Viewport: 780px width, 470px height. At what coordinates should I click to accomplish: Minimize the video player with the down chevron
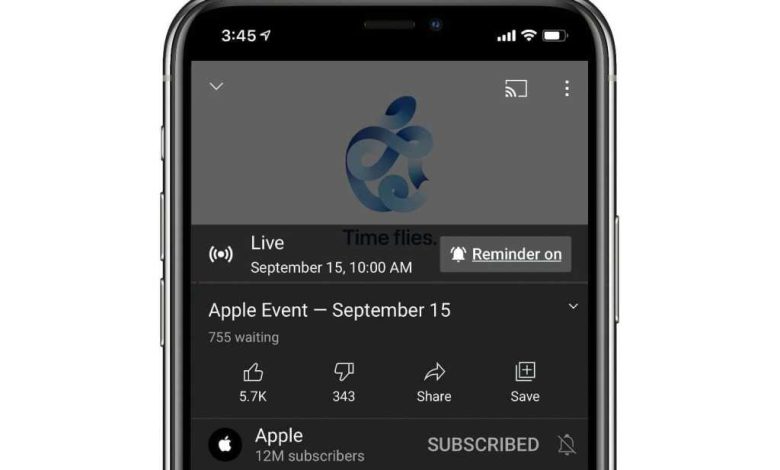coord(216,87)
